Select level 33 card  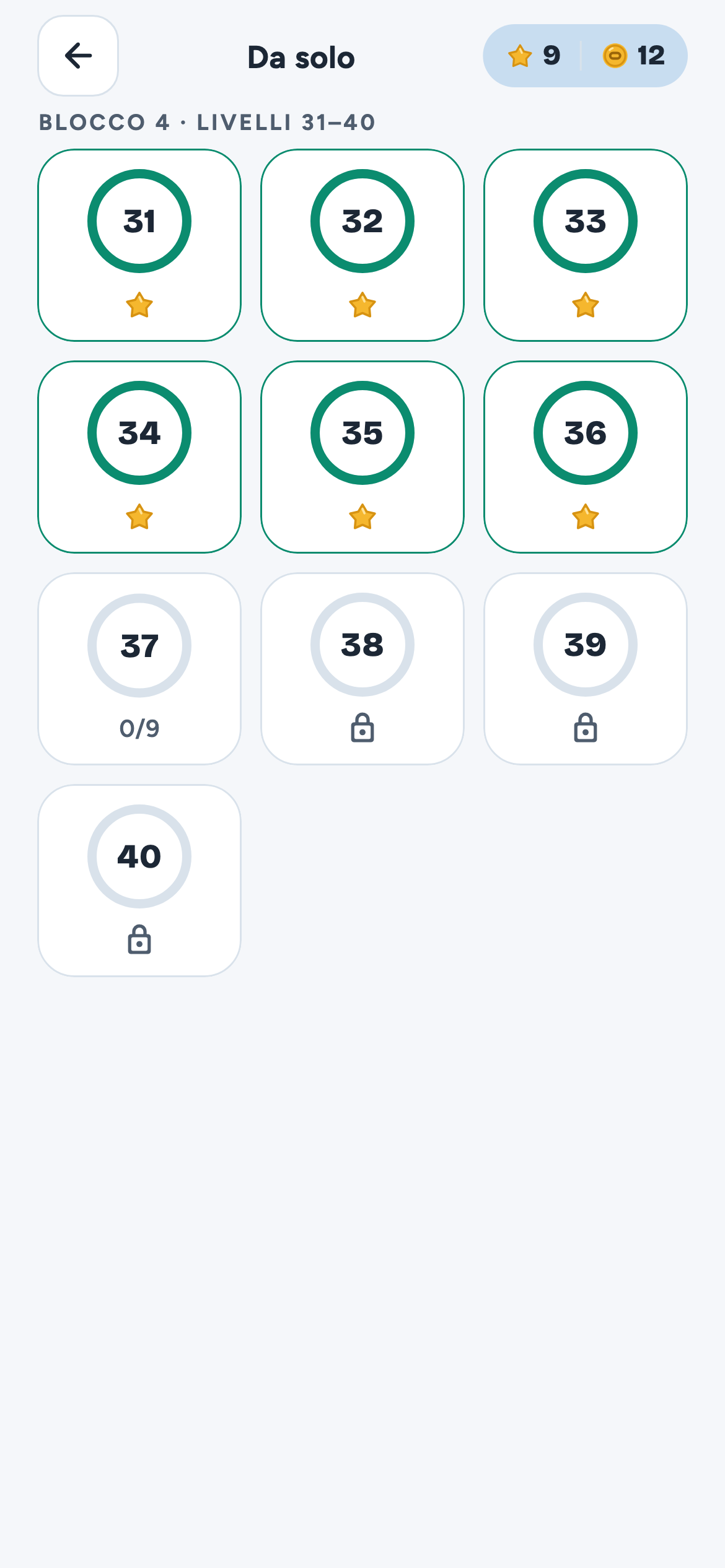tap(586, 245)
